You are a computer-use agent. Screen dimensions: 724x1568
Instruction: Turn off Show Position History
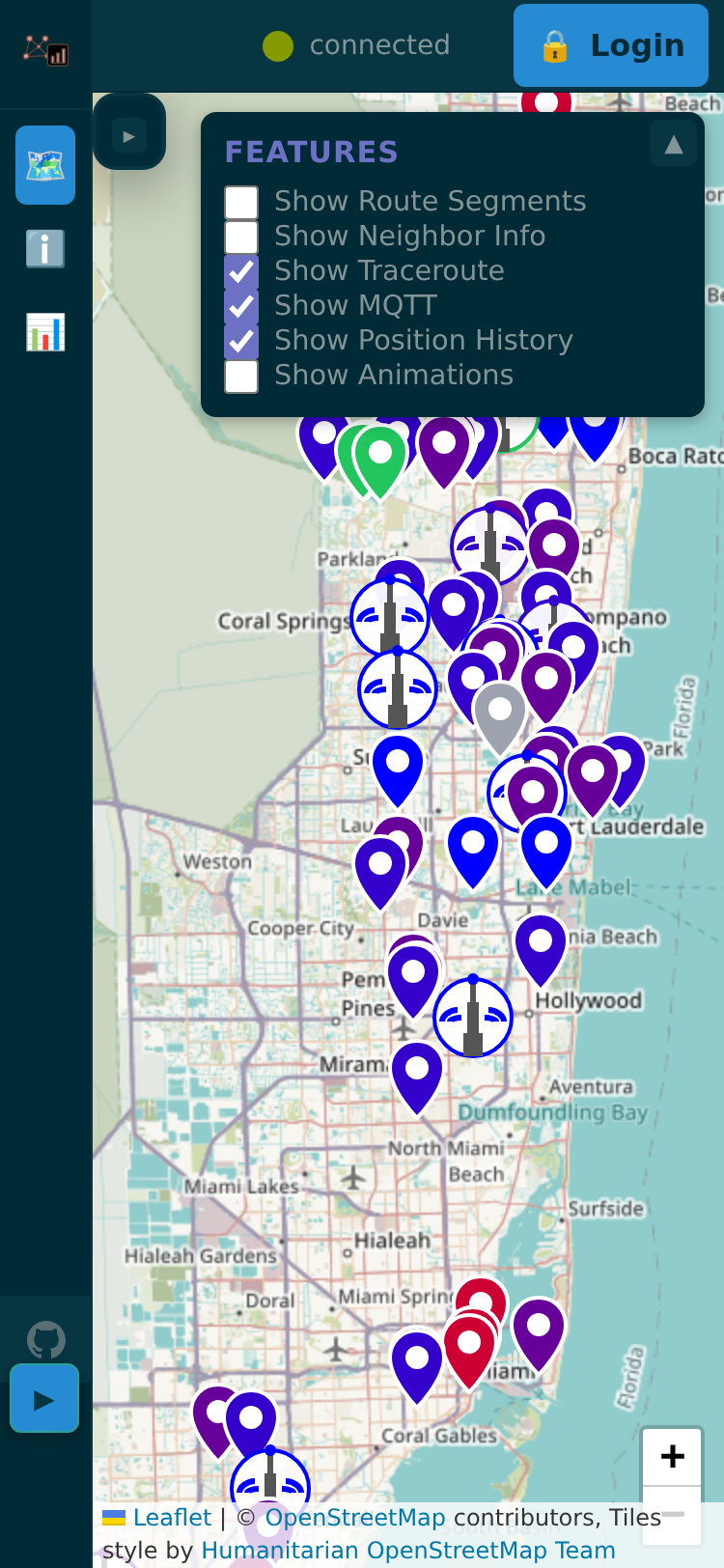click(241, 341)
